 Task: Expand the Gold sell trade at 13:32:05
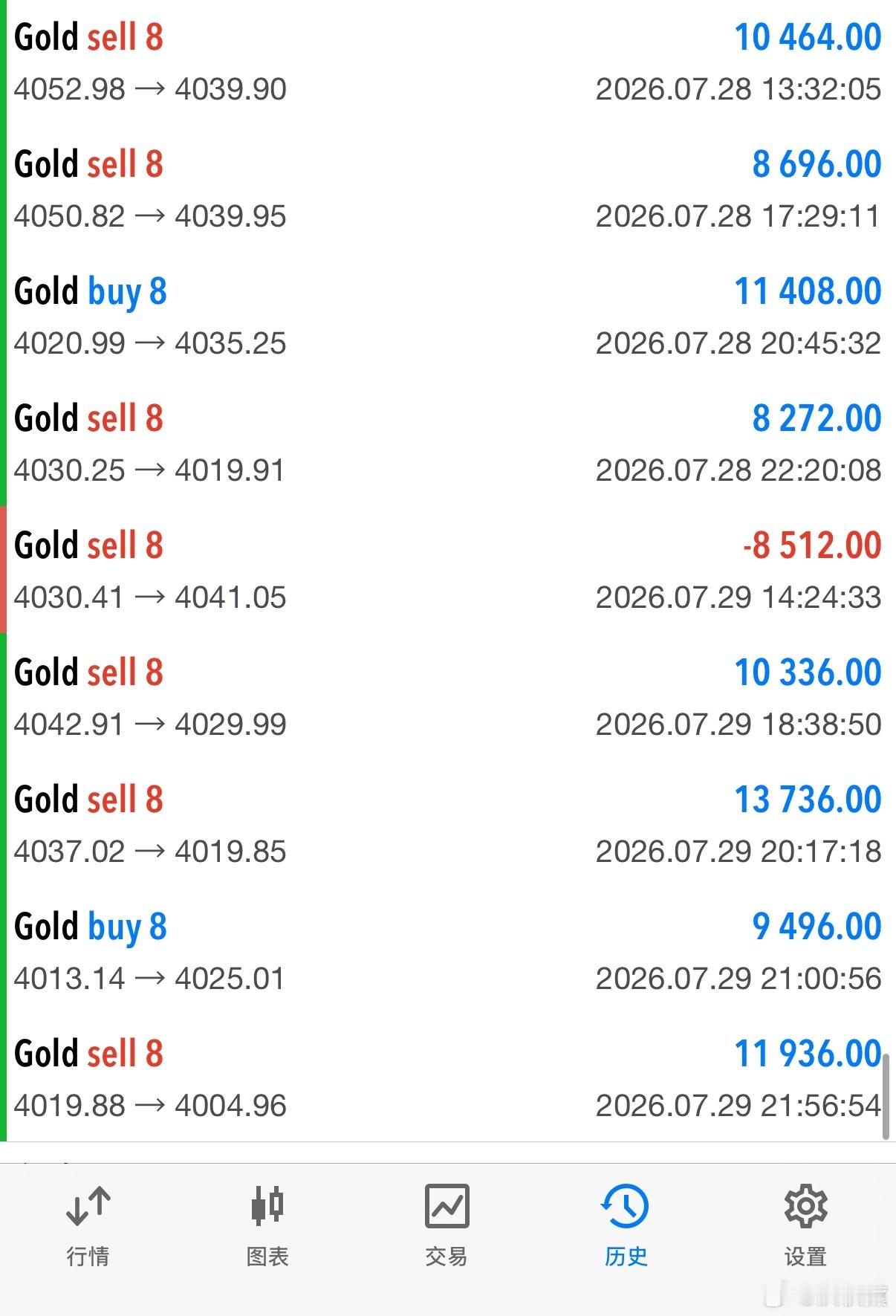tap(448, 62)
